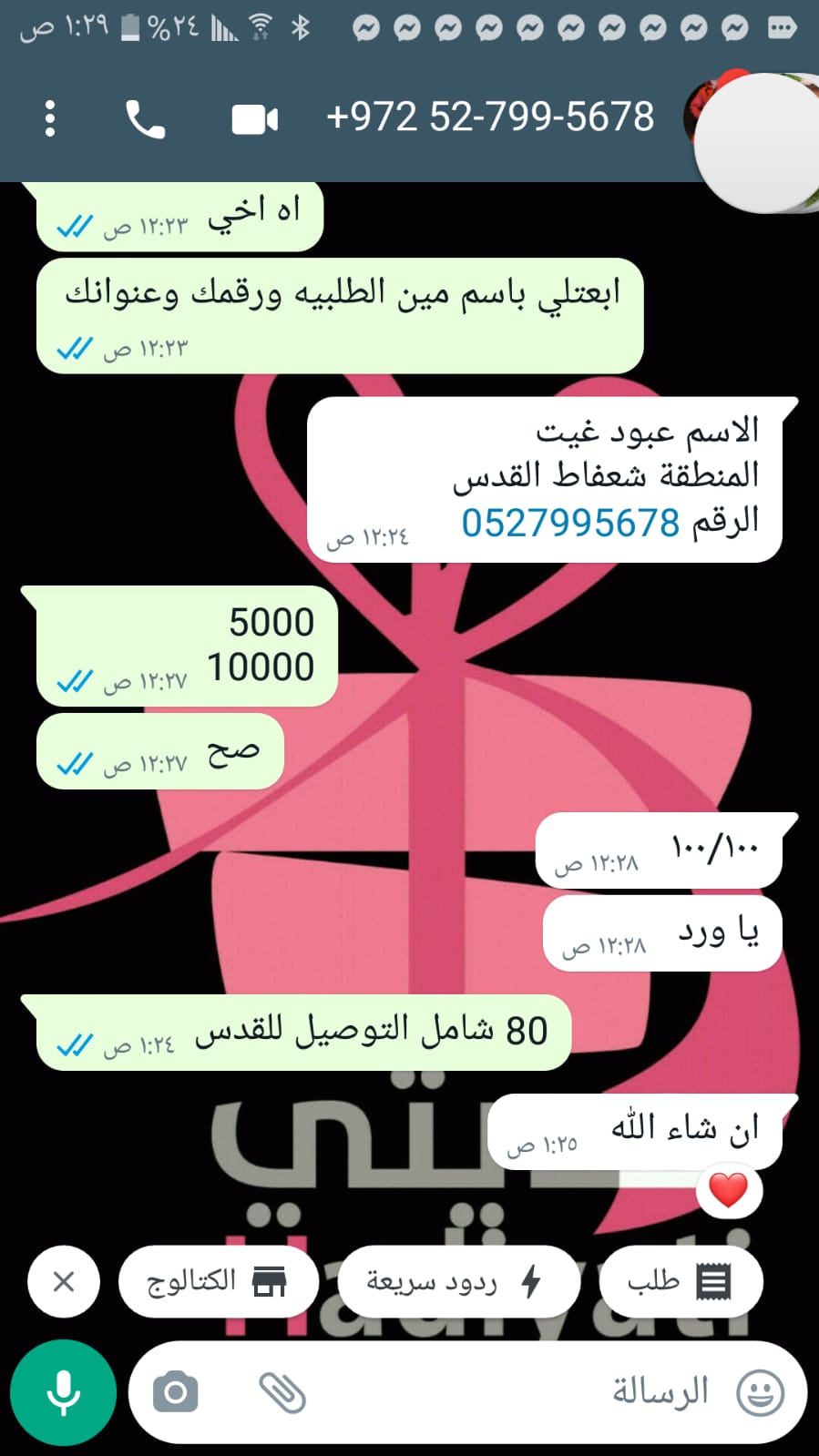Open ردود سريعة quick replies
This screenshot has width=819, height=1456.
pos(457,1281)
